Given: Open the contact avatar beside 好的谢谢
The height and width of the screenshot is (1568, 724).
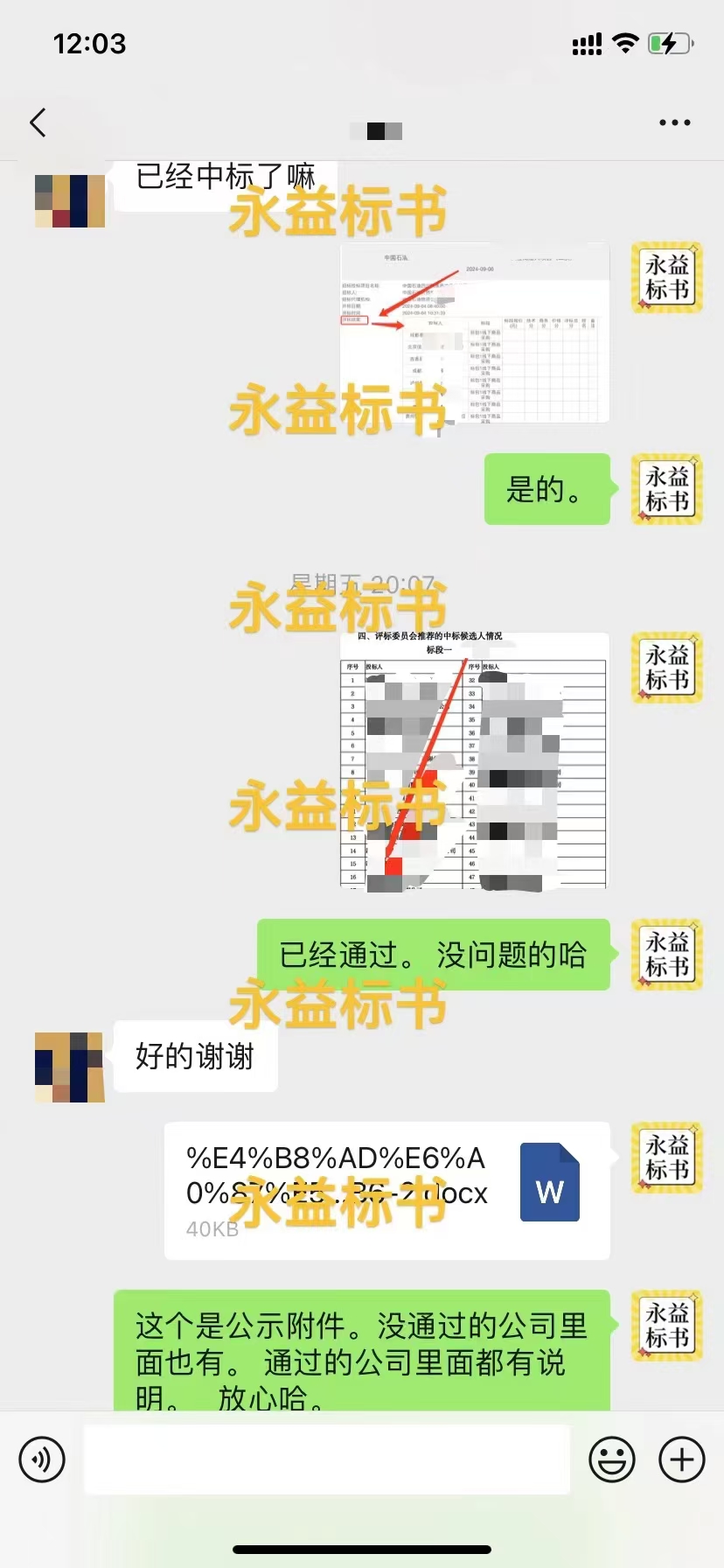Looking at the screenshot, I should point(70,1067).
